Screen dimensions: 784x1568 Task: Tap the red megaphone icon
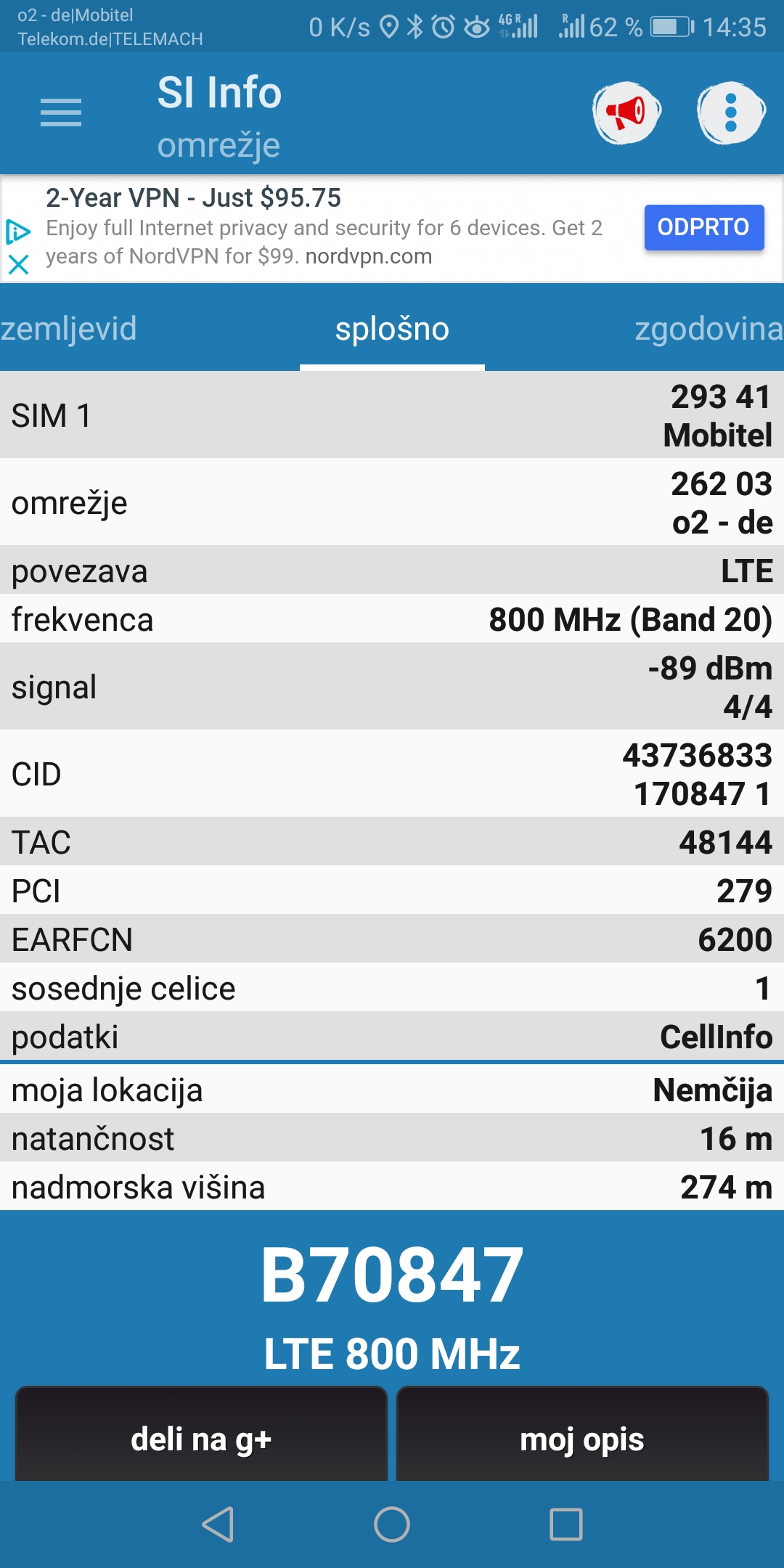(x=626, y=113)
